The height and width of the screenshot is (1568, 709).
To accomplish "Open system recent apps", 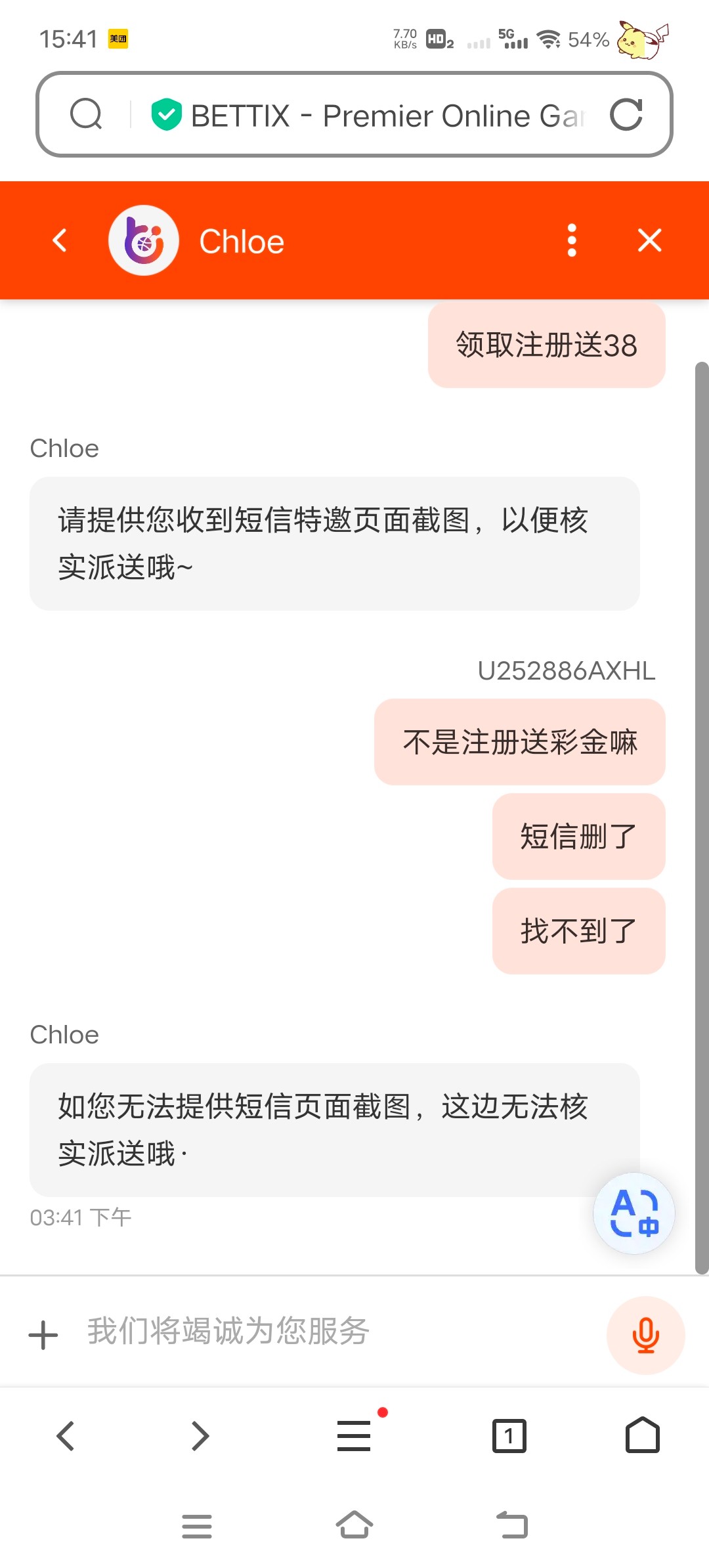I will pyautogui.click(x=197, y=1526).
